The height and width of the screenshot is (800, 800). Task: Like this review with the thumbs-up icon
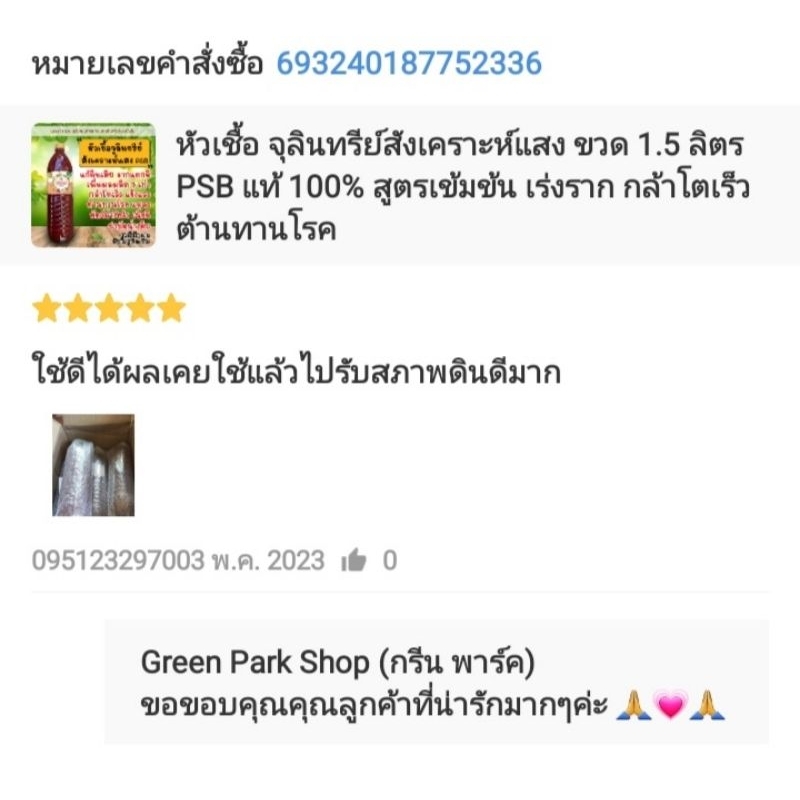coord(354,561)
